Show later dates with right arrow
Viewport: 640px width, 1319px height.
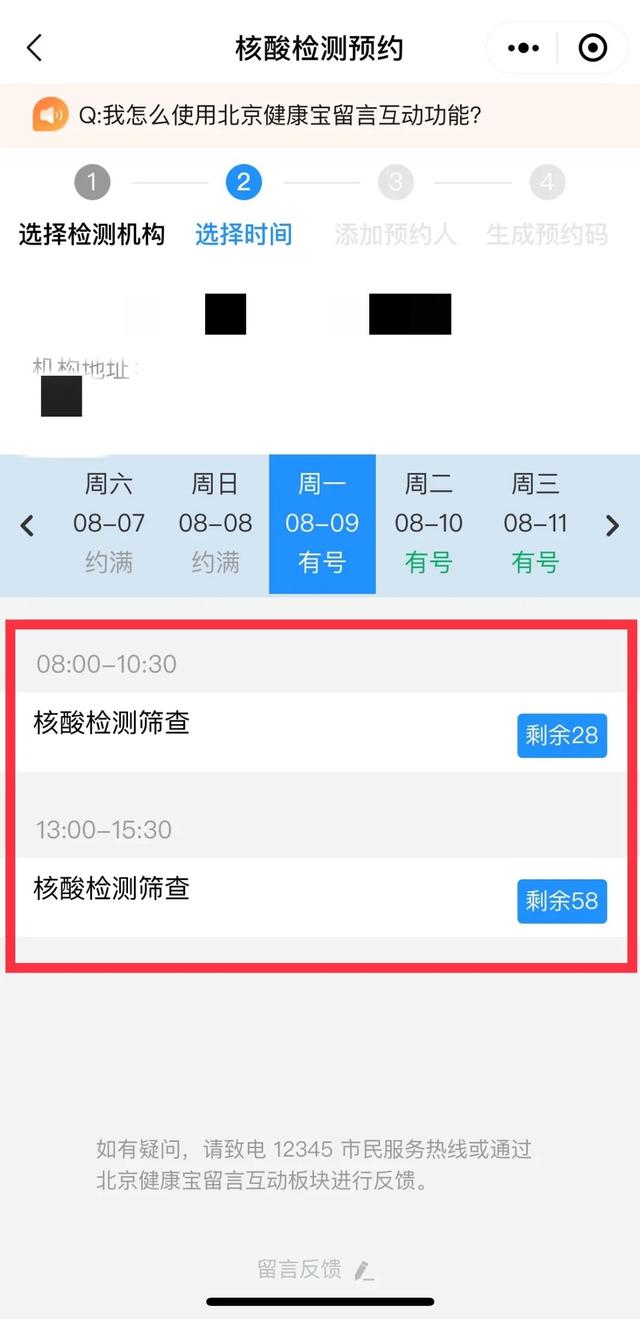pyautogui.click(x=612, y=525)
